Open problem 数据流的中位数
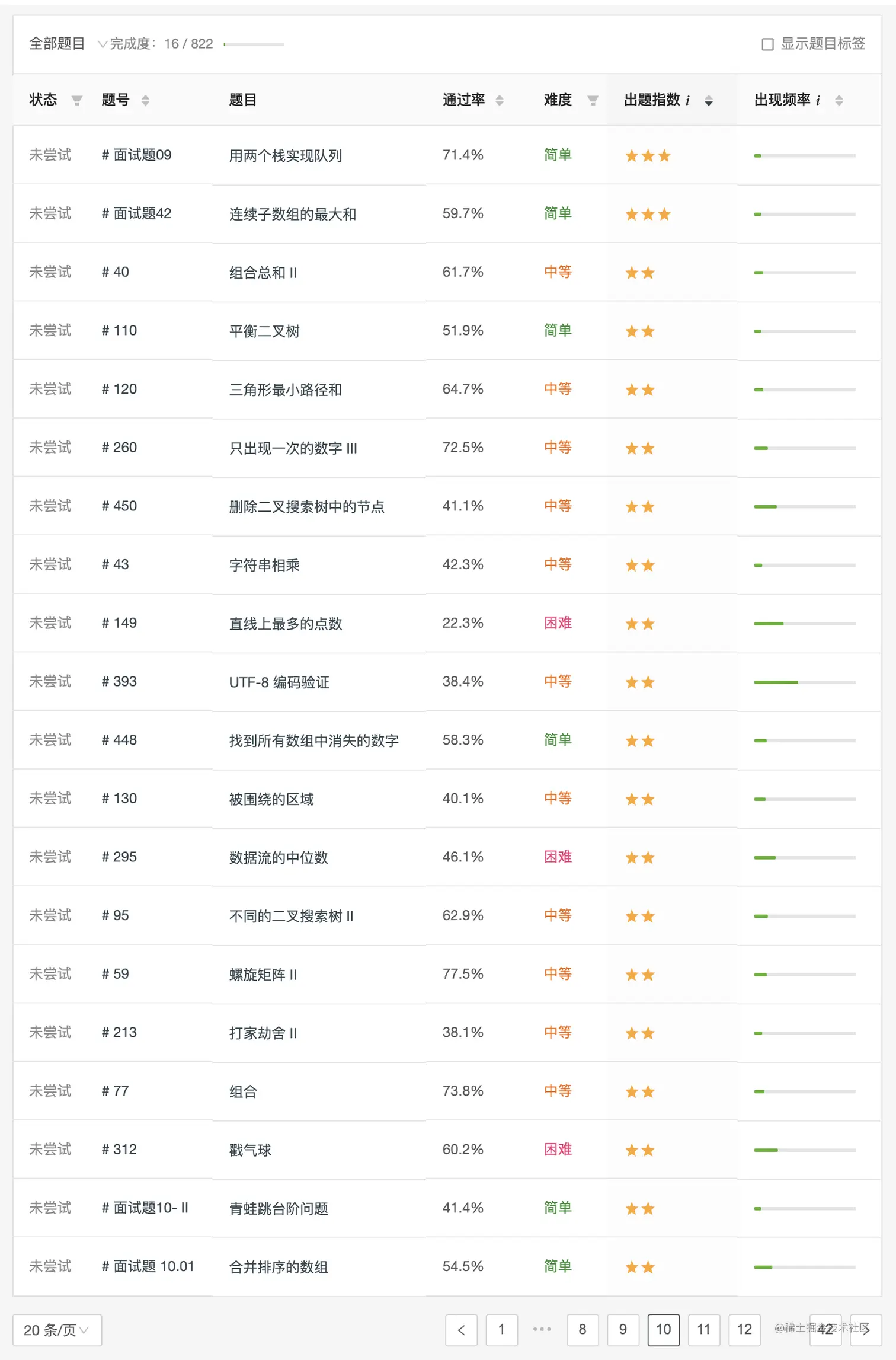 tap(279, 858)
